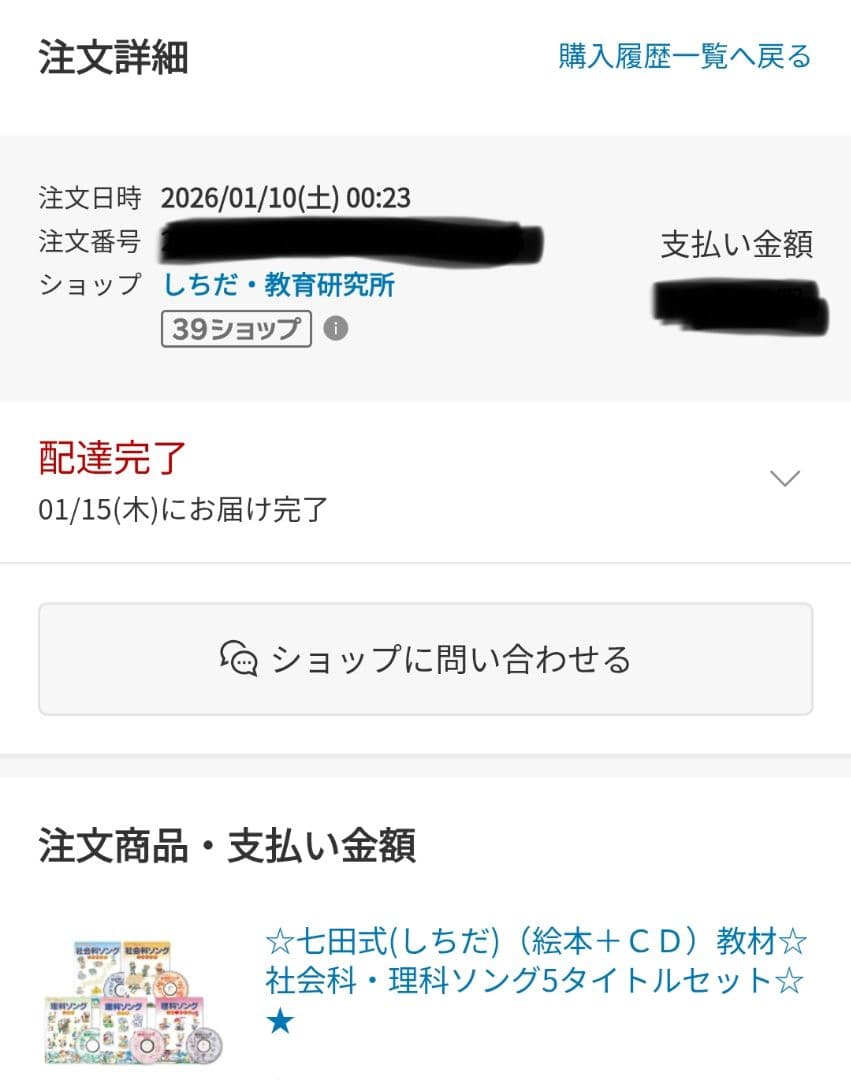The image size is (851, 1080).
Task: Select the 39ショップ badge
Action: point(234,327)
